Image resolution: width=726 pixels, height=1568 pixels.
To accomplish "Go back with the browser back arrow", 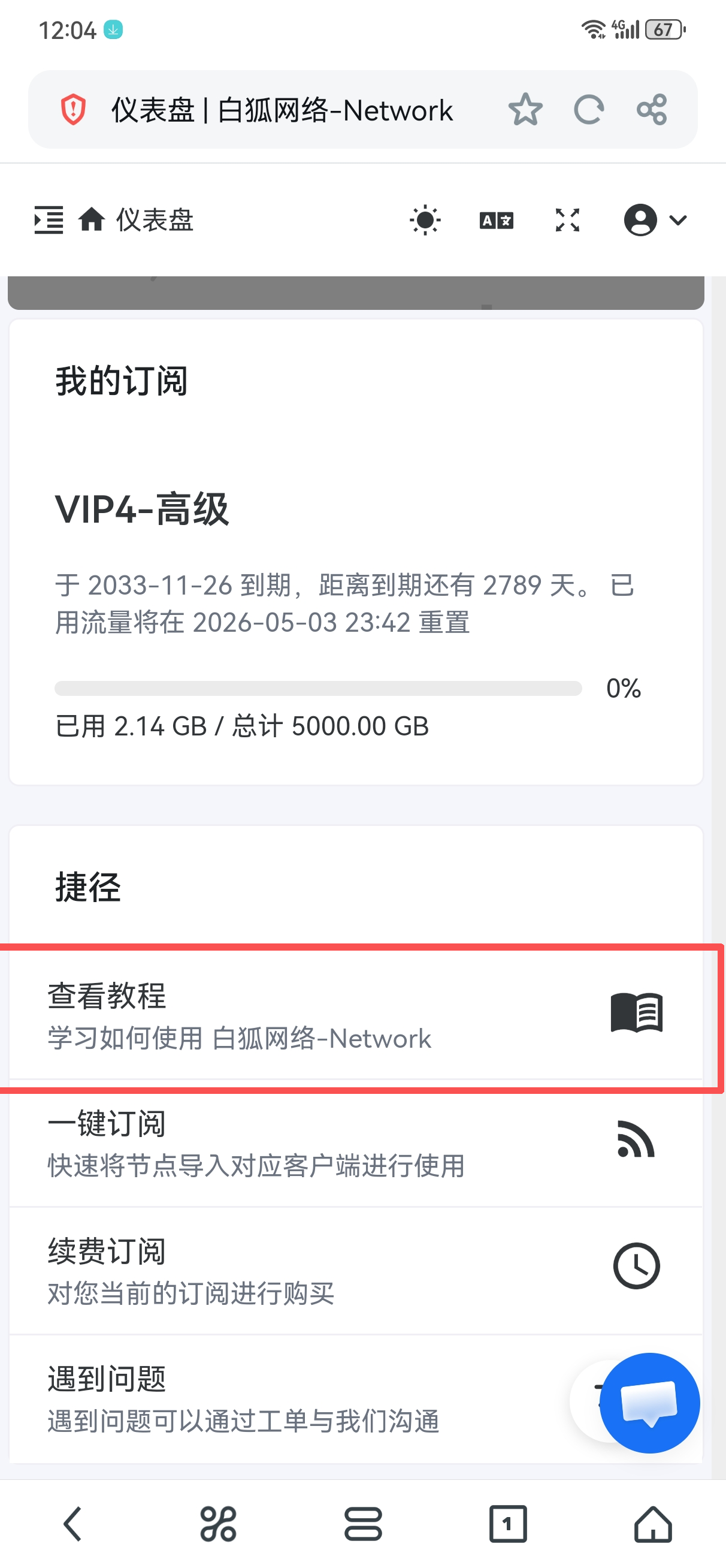I will (72, 1524).
